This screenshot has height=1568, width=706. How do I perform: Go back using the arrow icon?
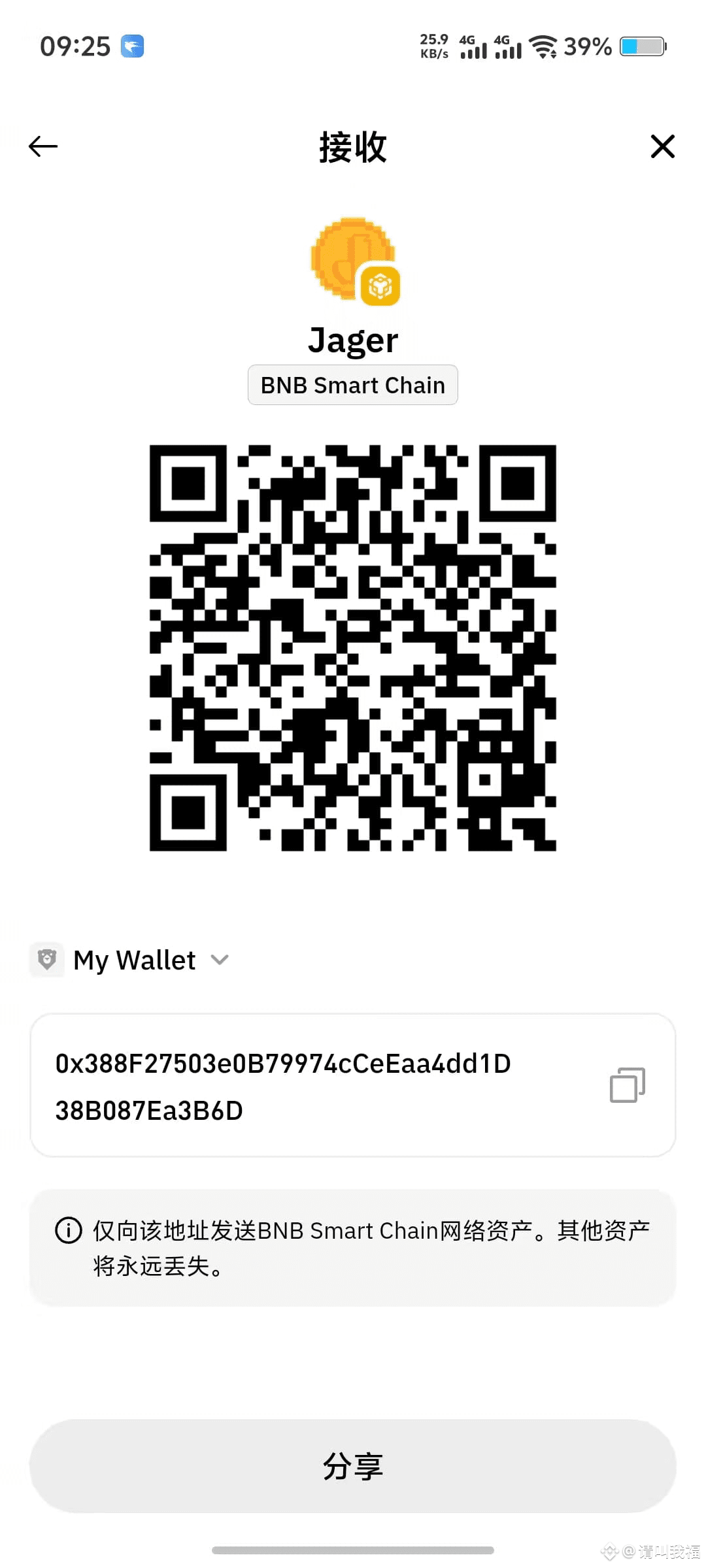coord(43,146)
